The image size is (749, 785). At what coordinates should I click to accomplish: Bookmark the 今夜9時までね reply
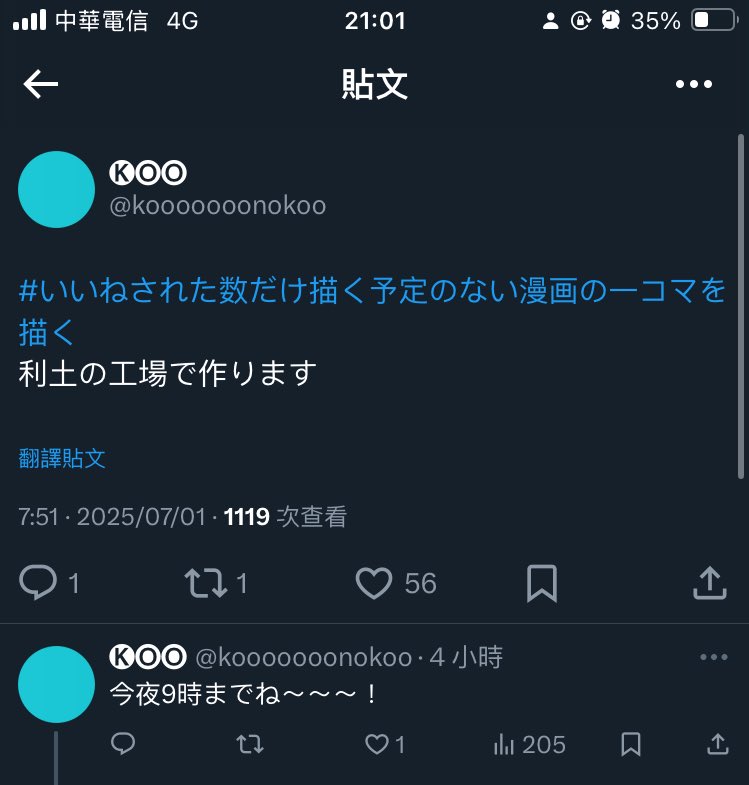(630, 744)
